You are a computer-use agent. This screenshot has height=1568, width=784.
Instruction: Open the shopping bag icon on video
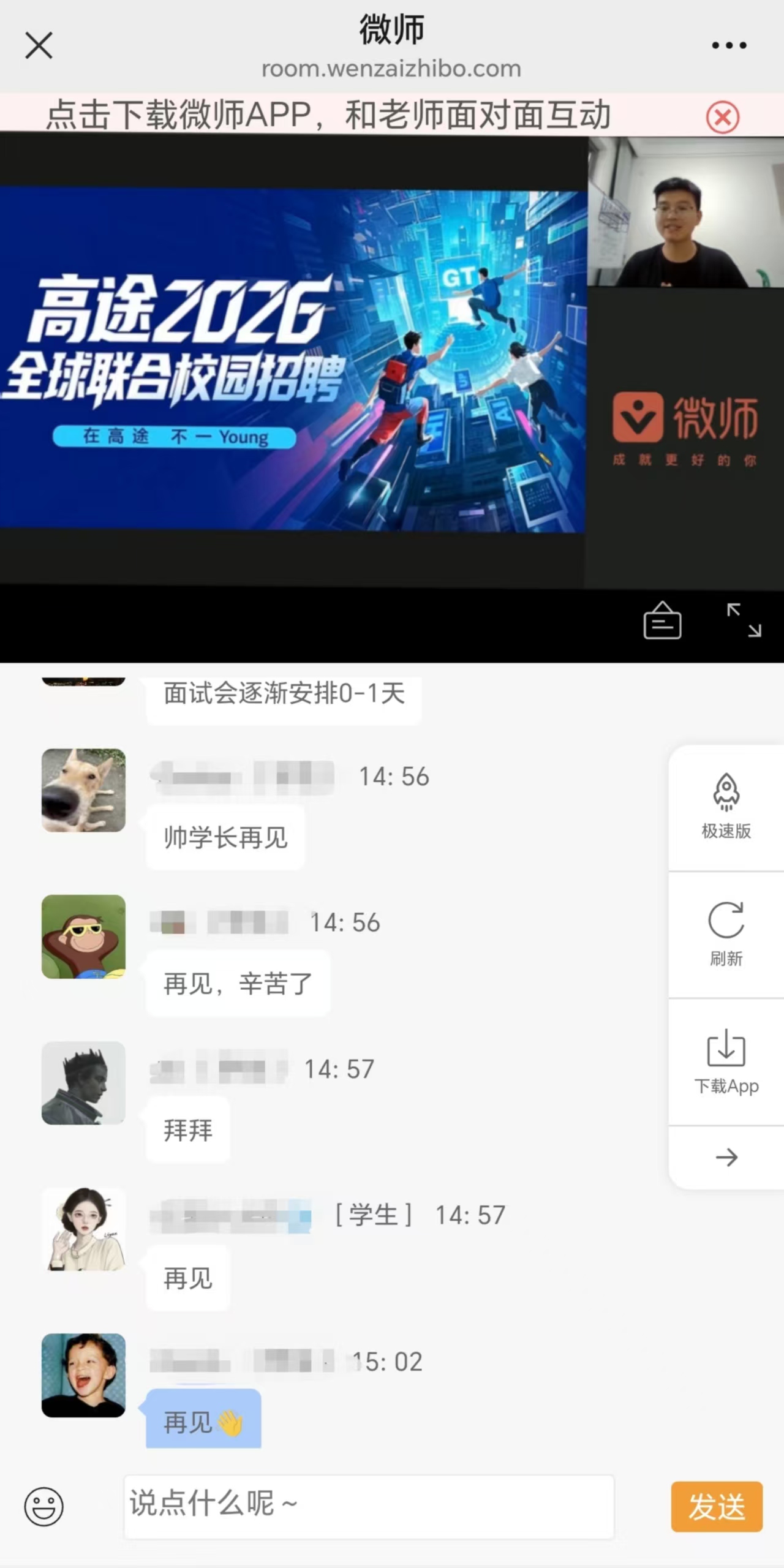(x=662, y=621)
